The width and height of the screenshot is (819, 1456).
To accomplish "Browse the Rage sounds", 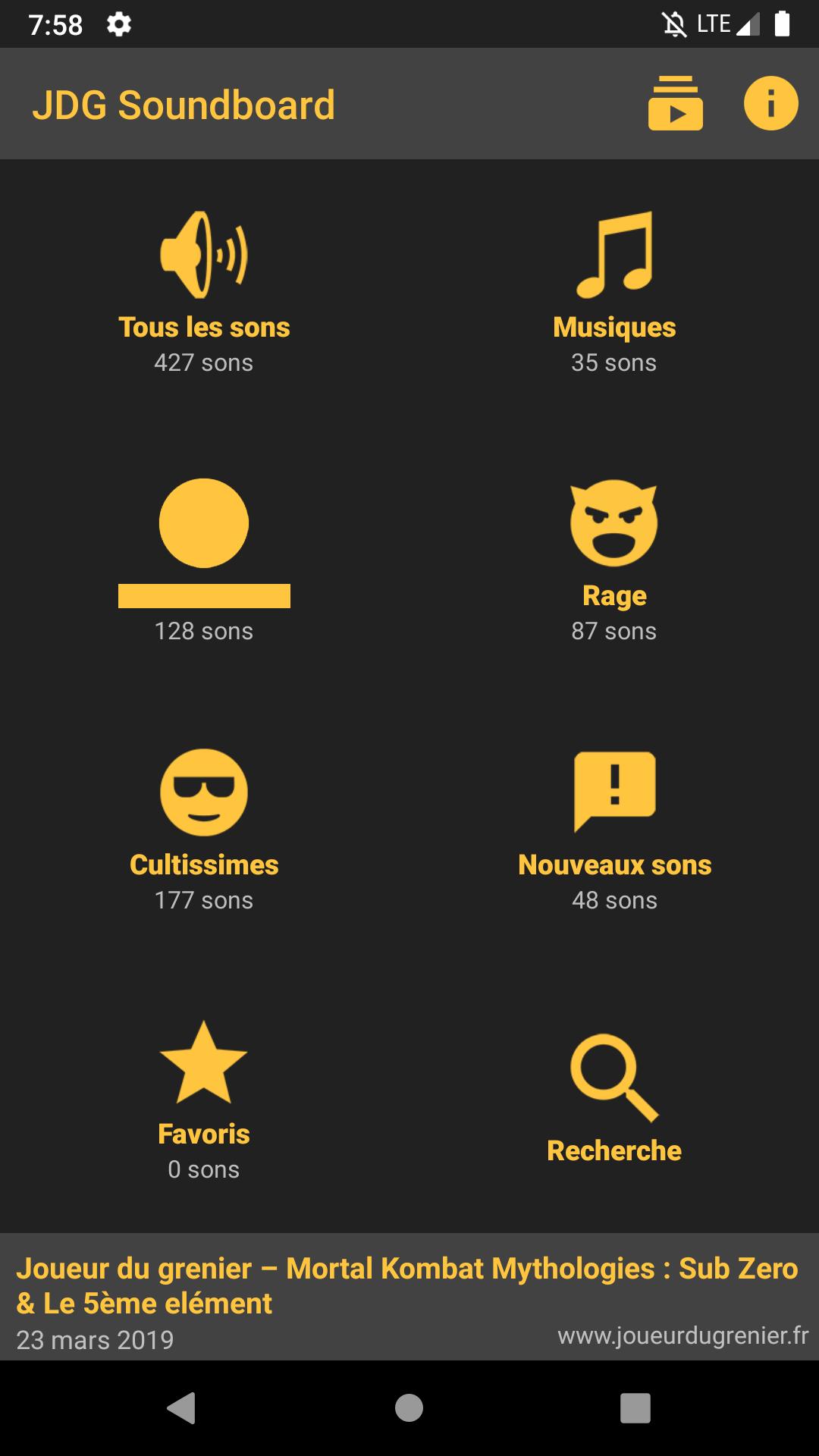I will [614, 561].
